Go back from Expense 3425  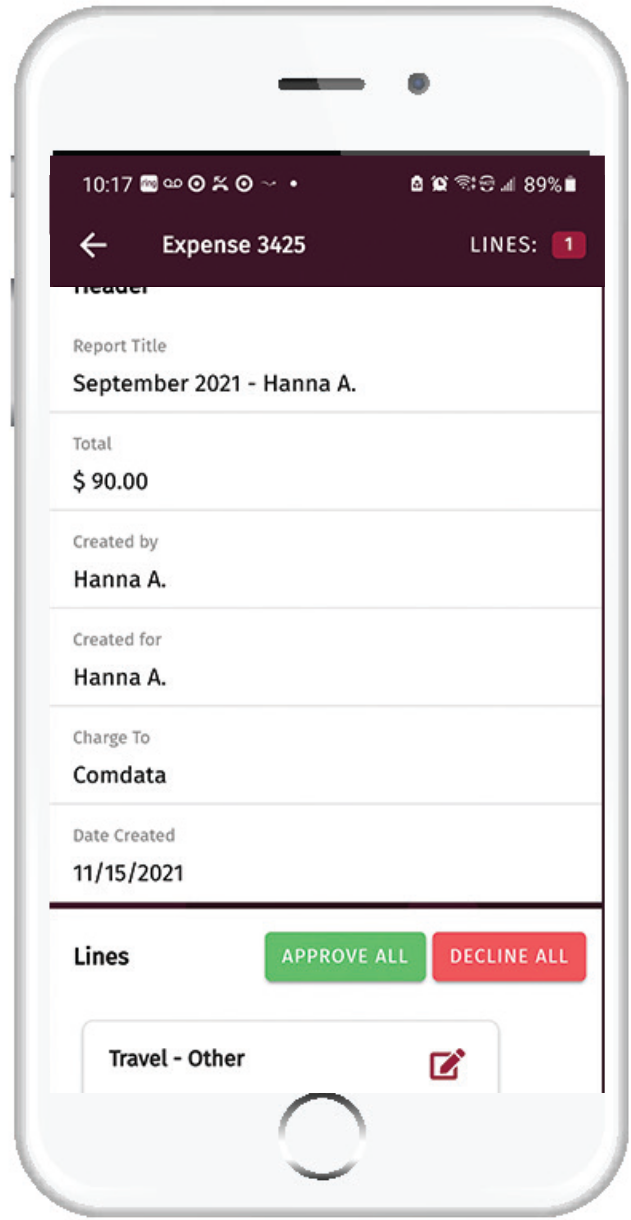pyautogui.click(x=93, y=245)
